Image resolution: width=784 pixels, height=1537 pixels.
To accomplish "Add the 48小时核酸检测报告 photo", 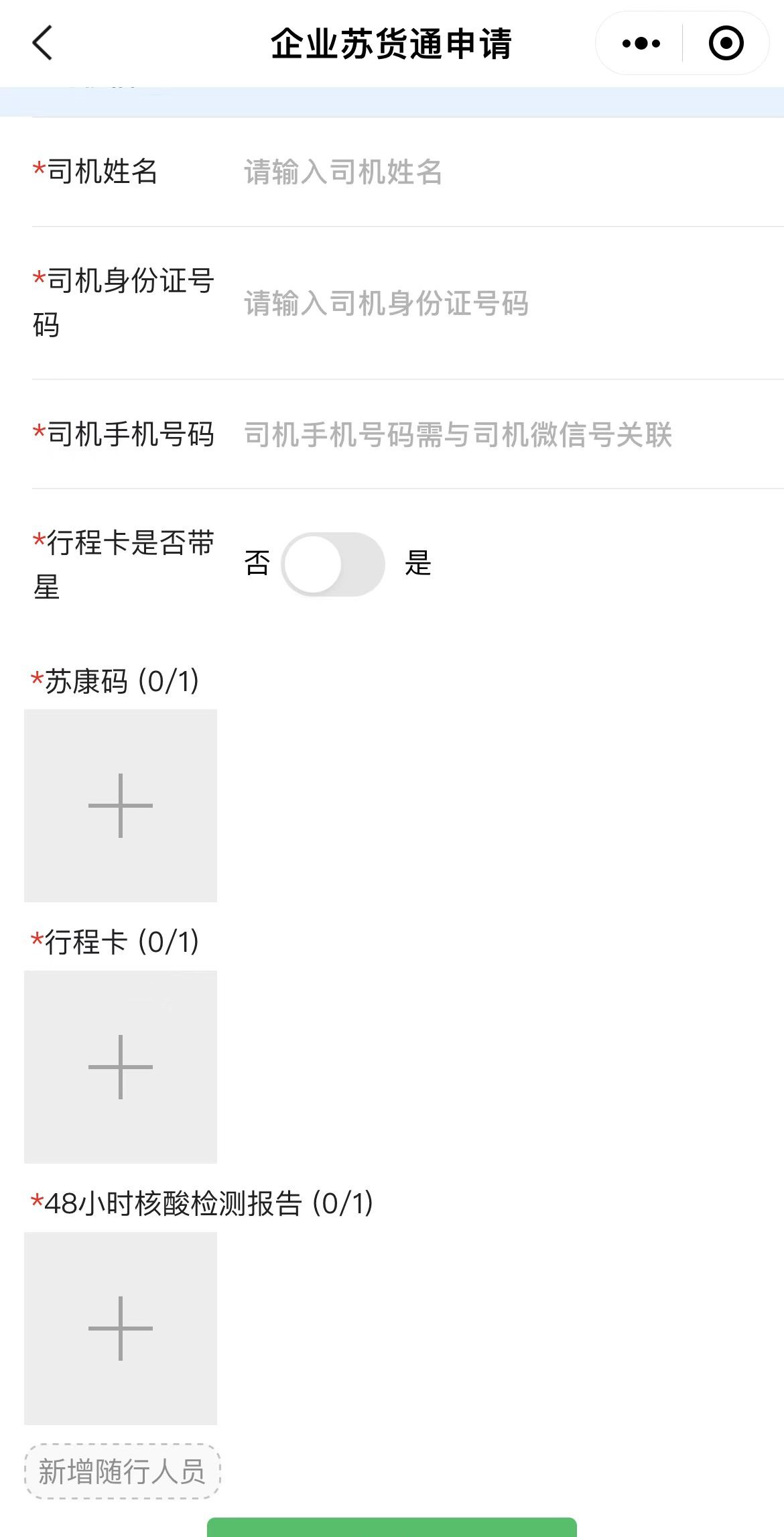I will pyautogui.click(x=121, y=1328).
